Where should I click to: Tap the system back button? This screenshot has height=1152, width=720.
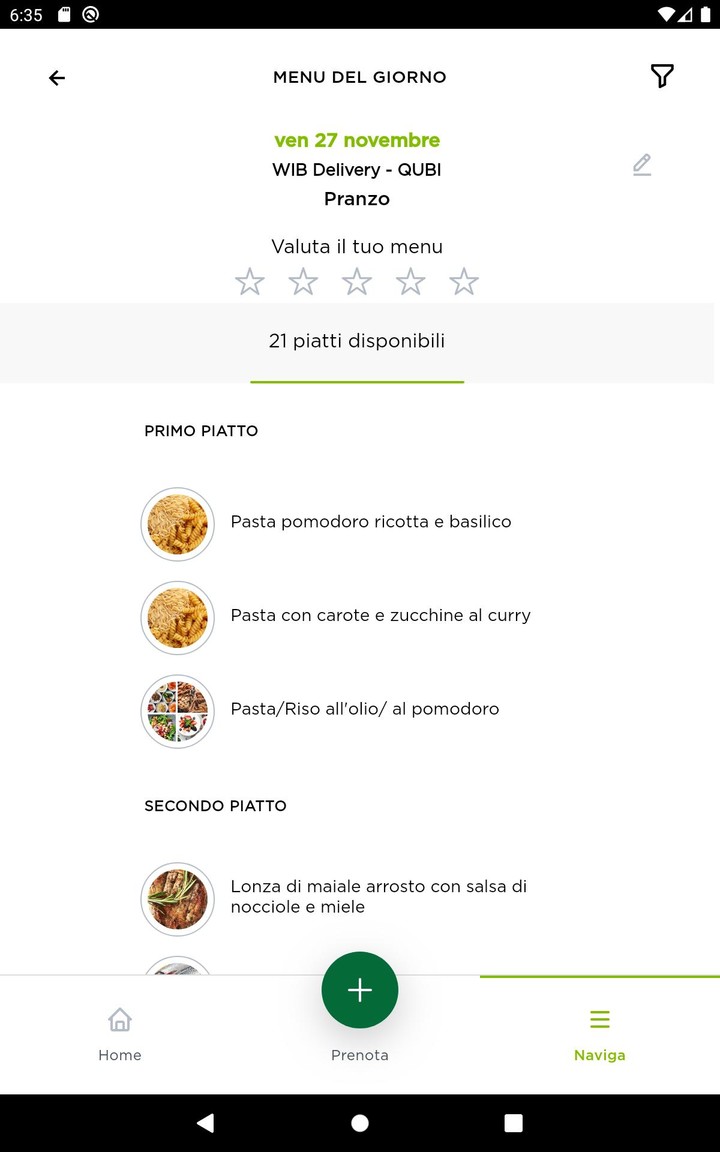(206, 1123)
